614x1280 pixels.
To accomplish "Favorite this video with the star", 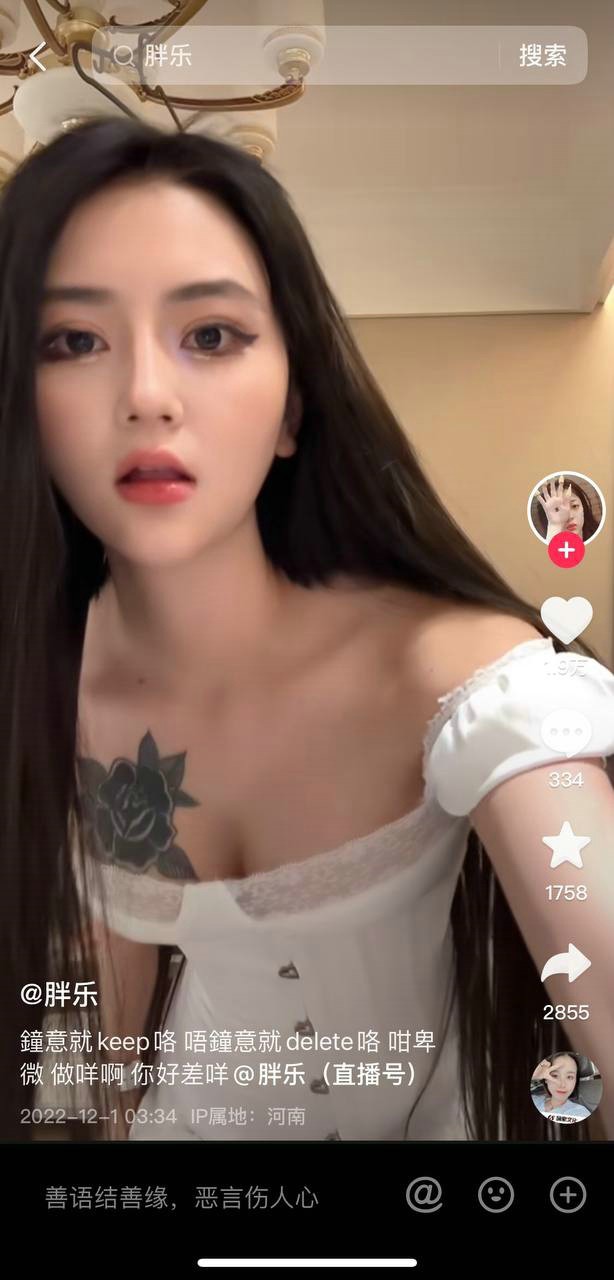I will (x=566, y=847).
